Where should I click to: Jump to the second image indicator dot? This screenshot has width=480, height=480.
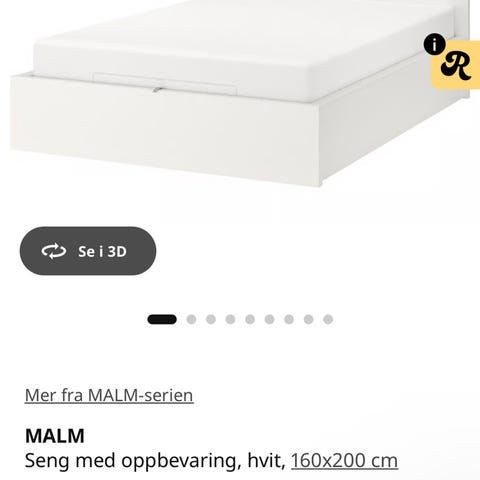click(x=191, y=319)
